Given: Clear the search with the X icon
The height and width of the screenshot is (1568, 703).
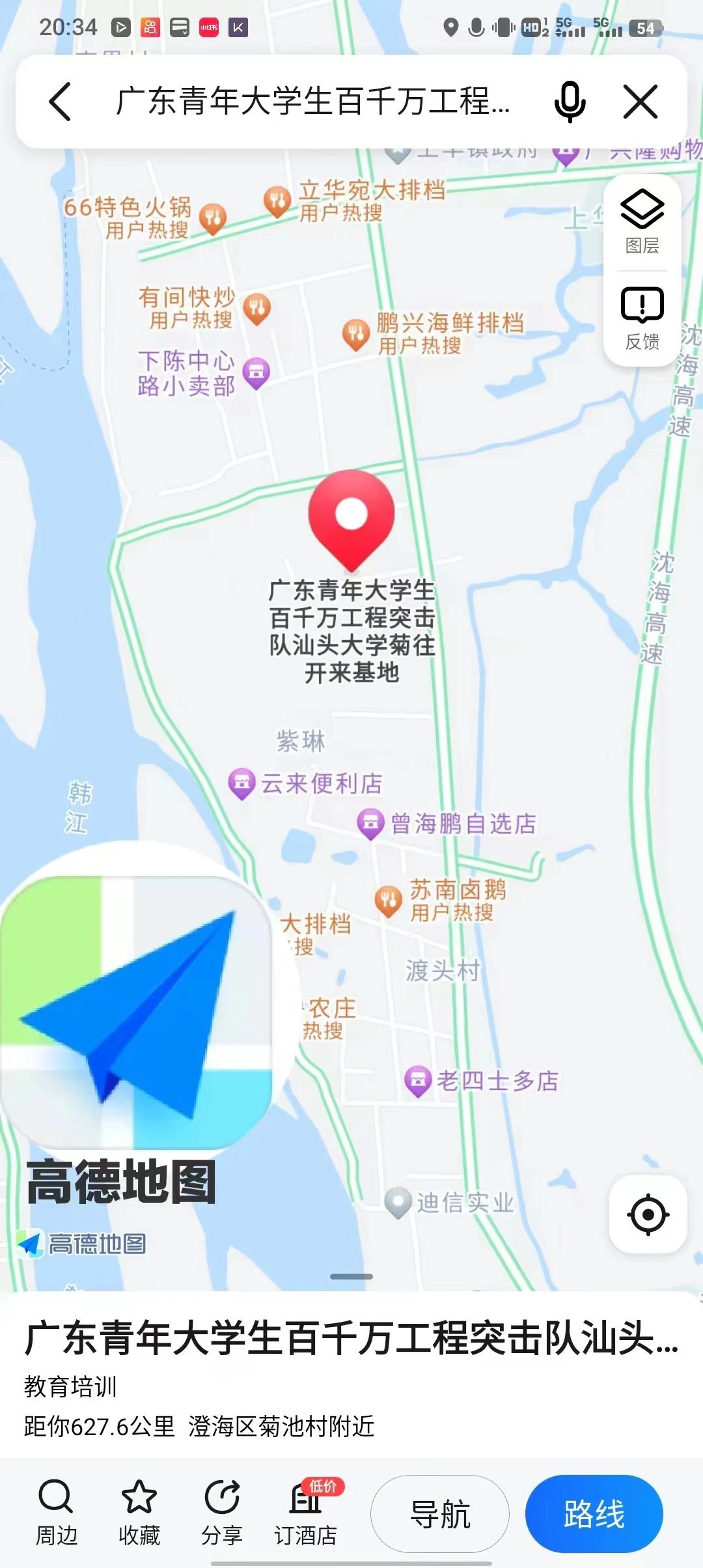Looking at the screenshot, I should (641, 102).
